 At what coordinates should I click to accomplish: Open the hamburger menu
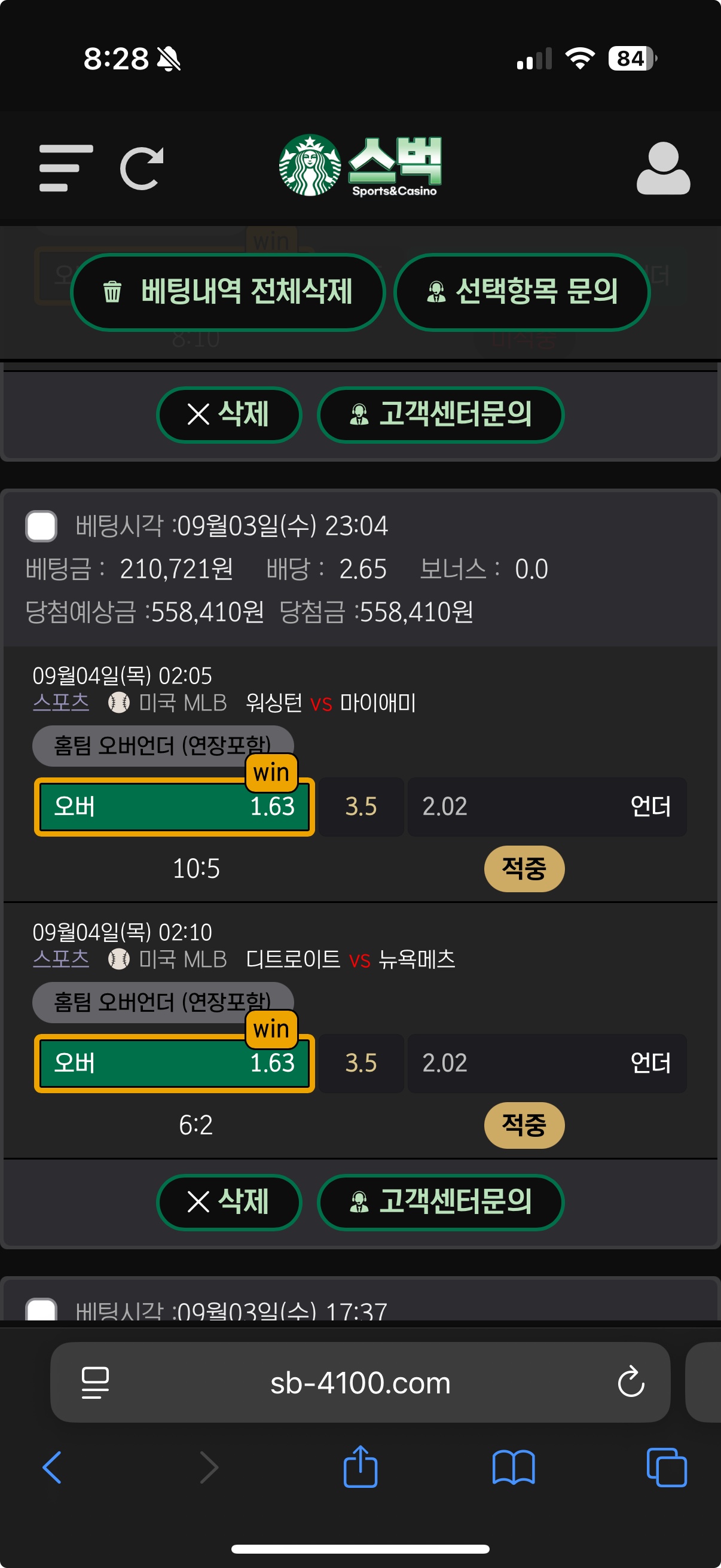[x=66, y=168]
